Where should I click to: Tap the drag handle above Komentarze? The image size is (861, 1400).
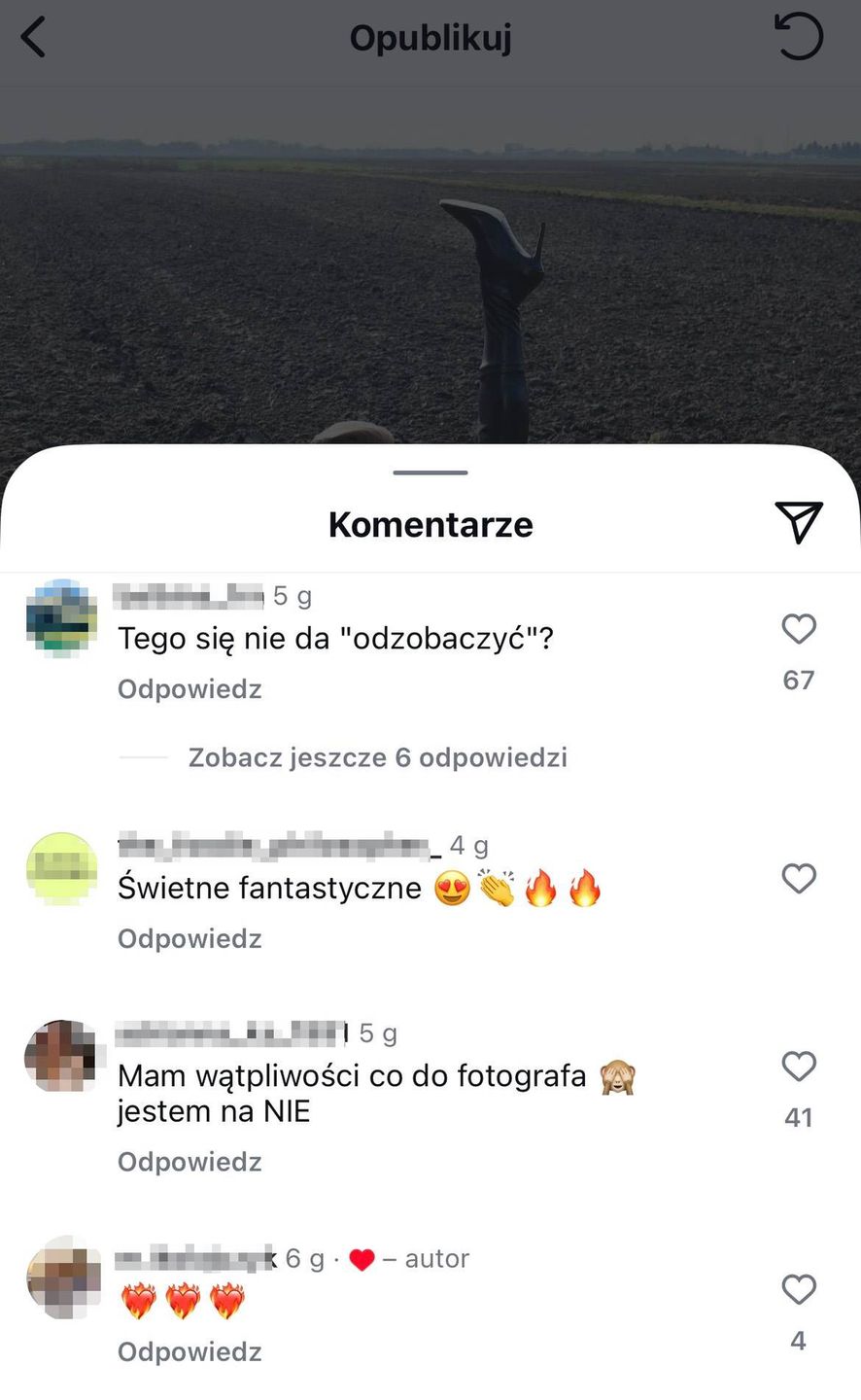coord(430,473)
